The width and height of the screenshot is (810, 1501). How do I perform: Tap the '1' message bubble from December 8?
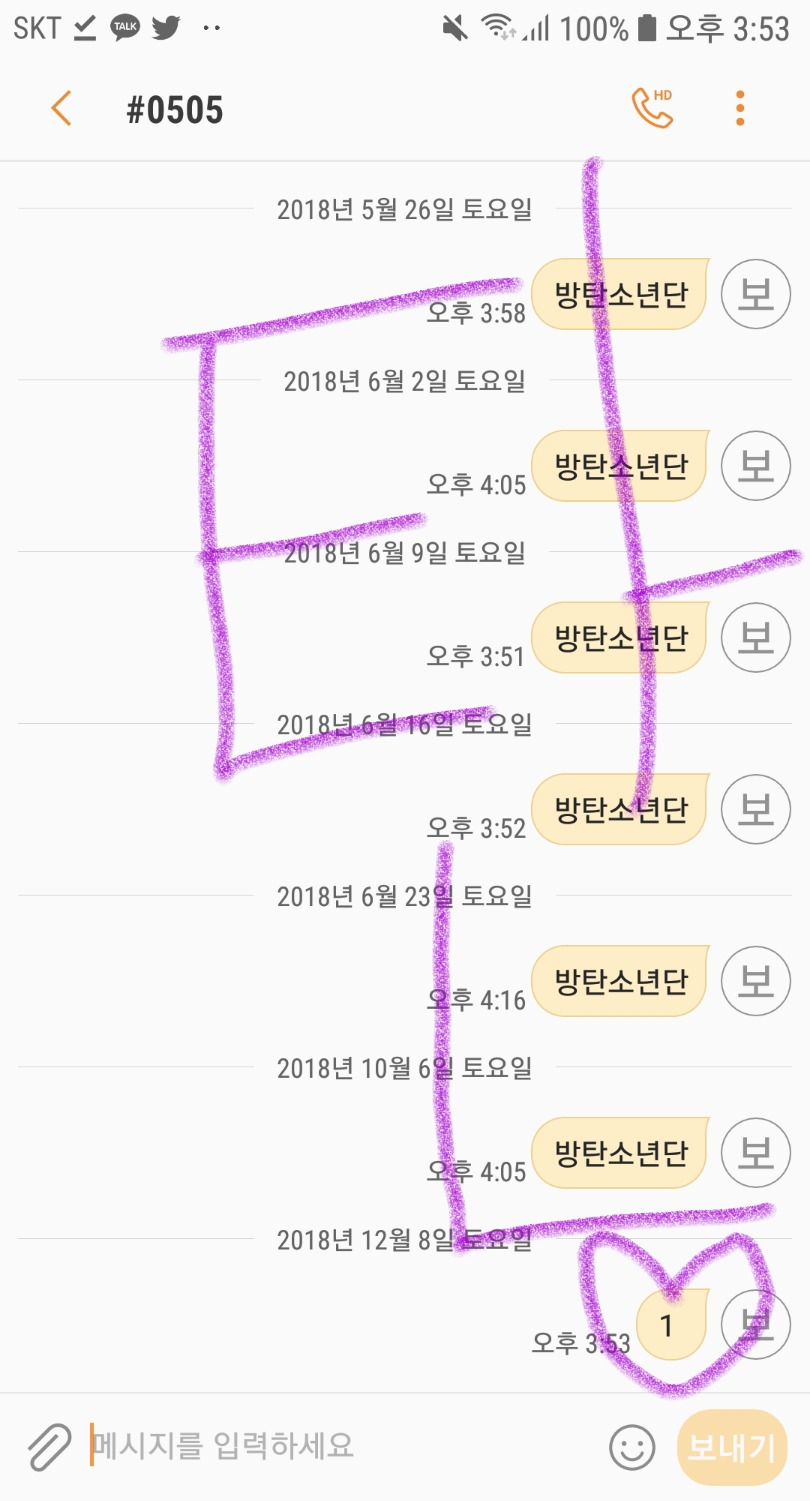pyautogui.click(x=670, y=1324)
